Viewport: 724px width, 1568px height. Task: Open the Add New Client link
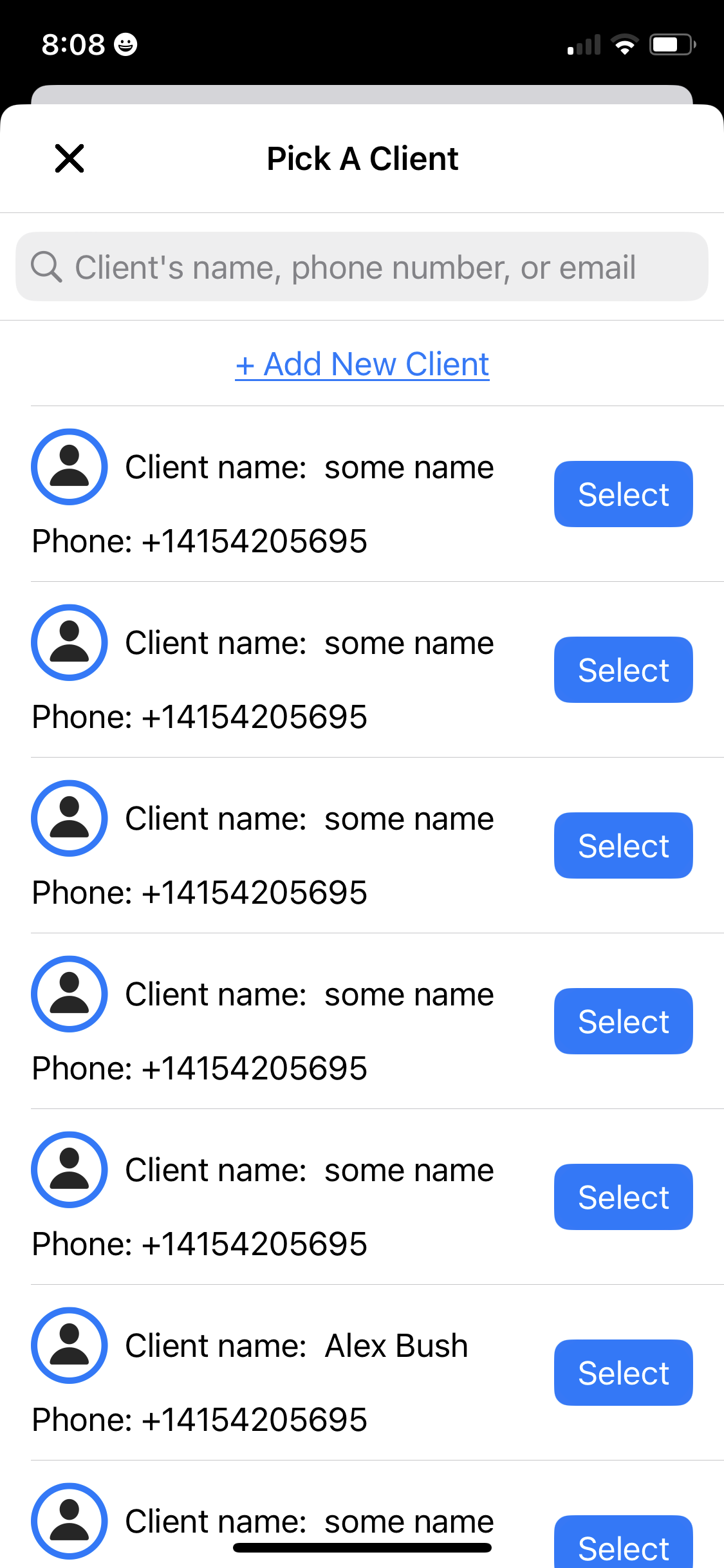click(x=362, y=364)
